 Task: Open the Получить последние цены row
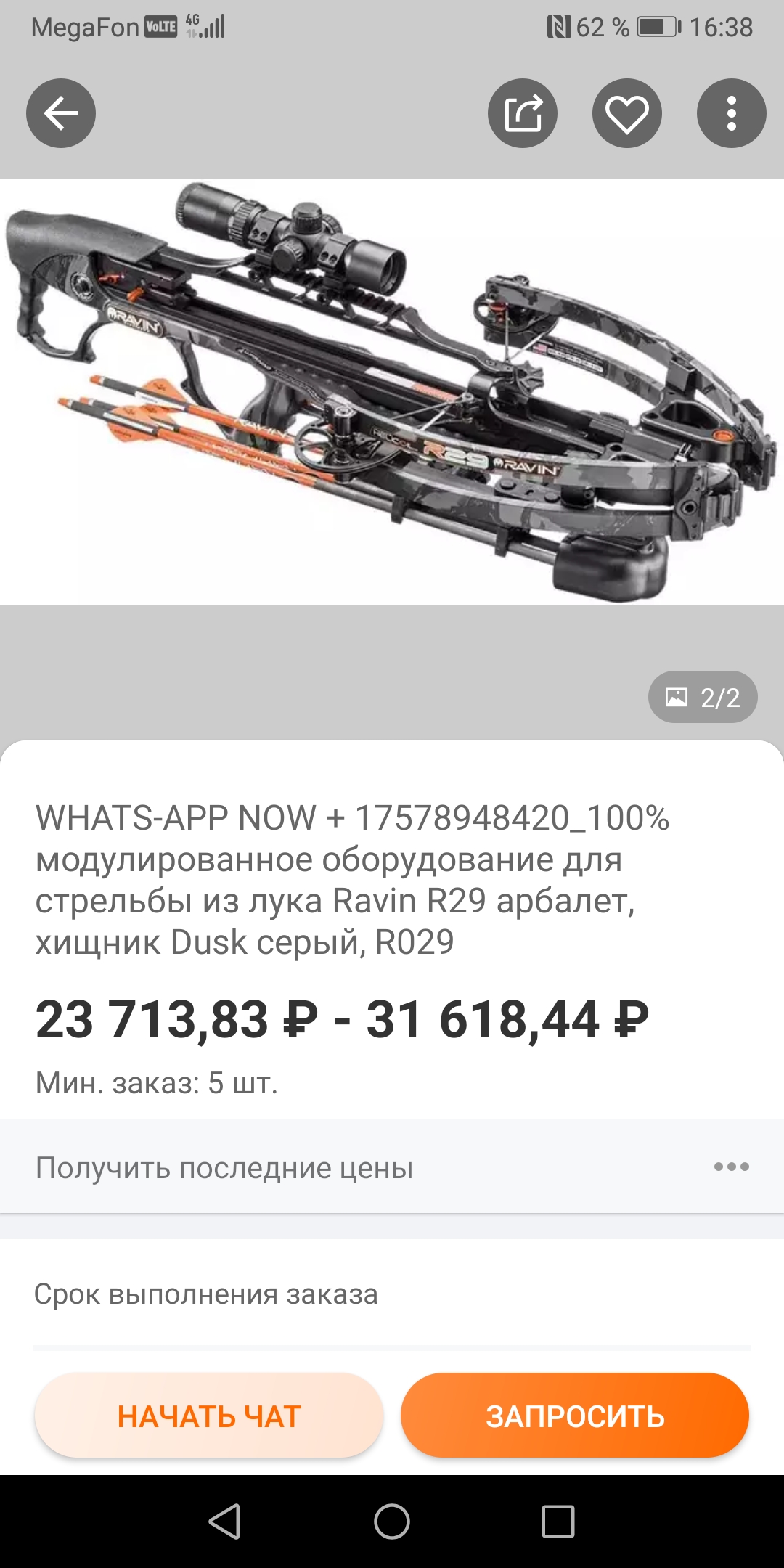(x=392, y=1167)
